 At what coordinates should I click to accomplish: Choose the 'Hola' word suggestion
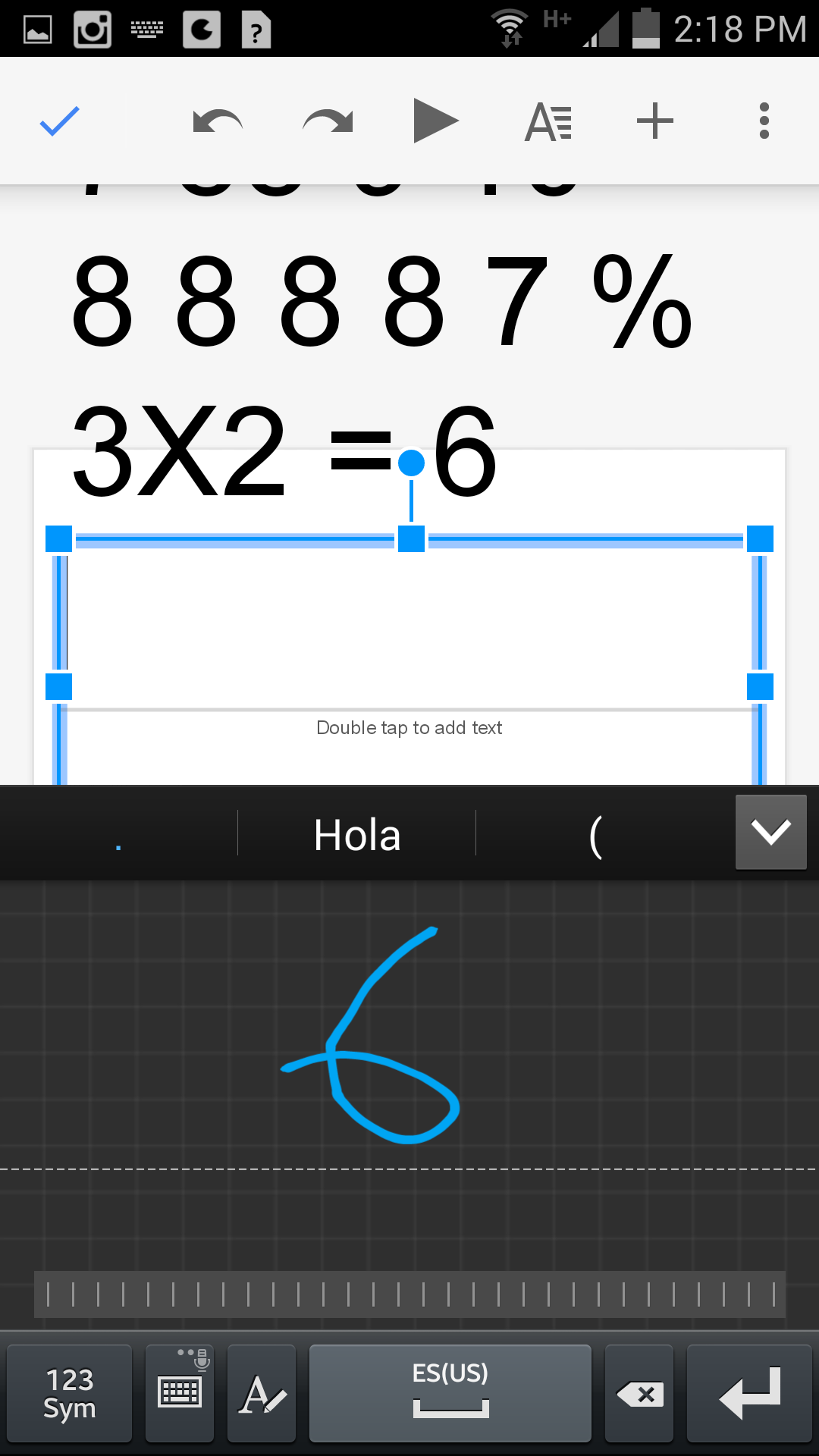click(x=357, y=835)
